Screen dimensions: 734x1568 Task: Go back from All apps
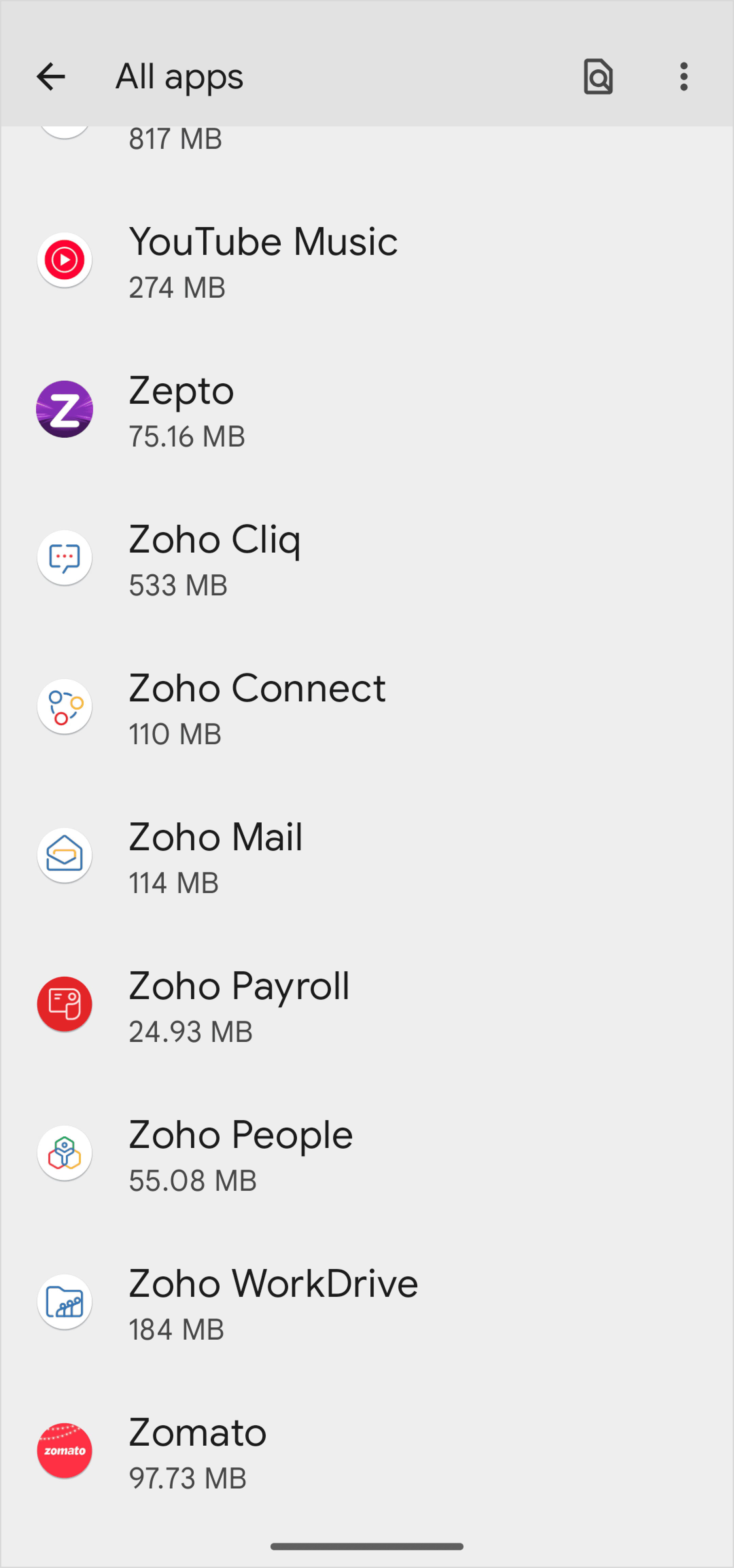pos(51,77)
